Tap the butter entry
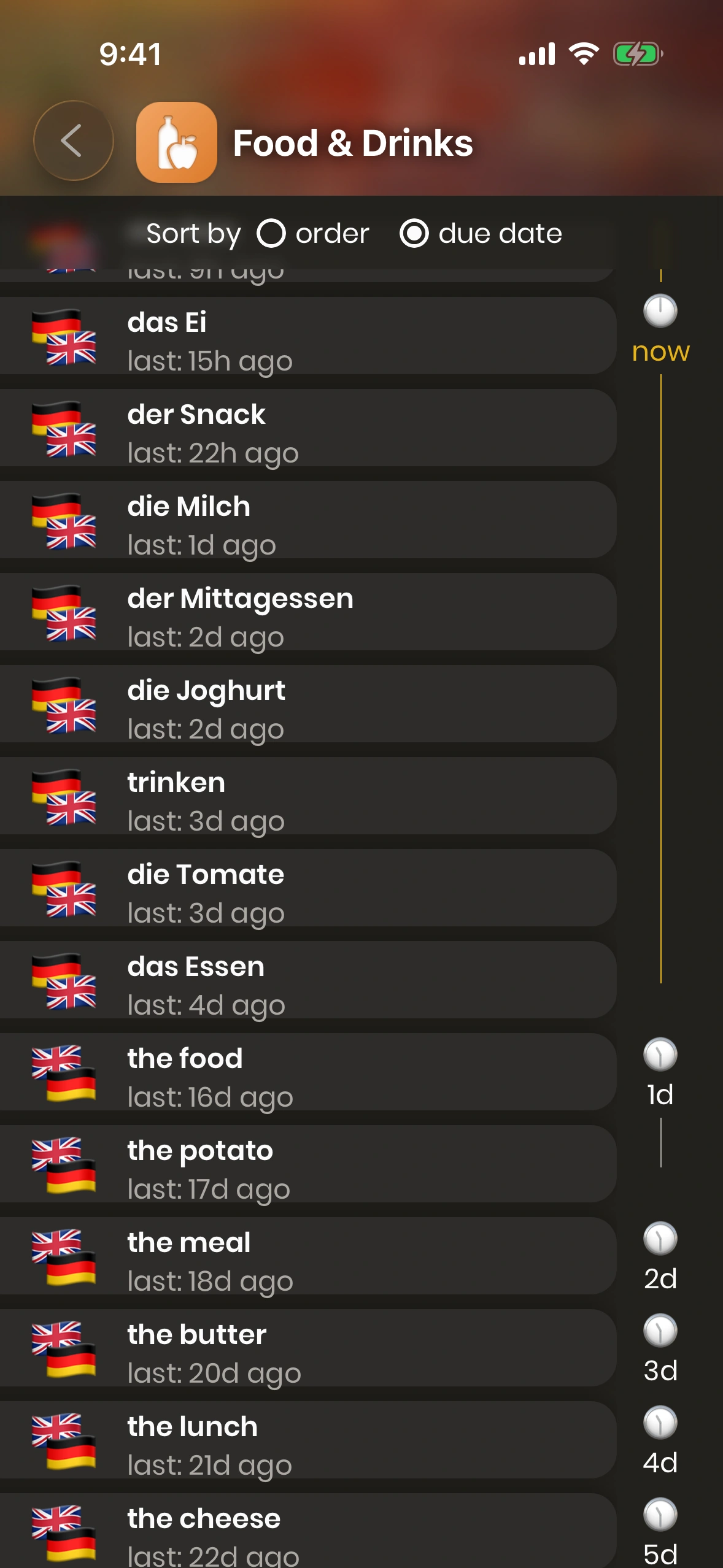723x1568 pixels. (307, 1348)
